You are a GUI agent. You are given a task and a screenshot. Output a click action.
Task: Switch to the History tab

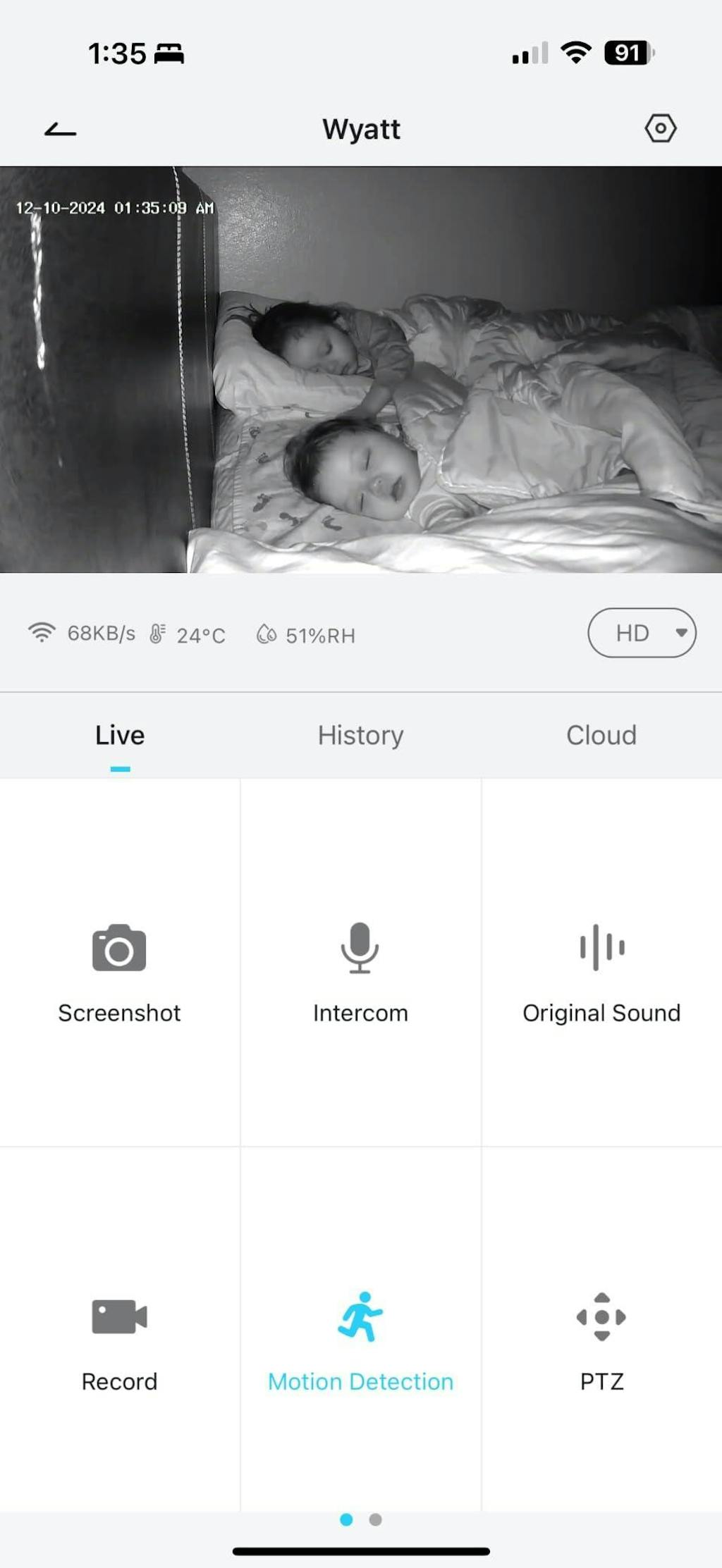point(360,735)
